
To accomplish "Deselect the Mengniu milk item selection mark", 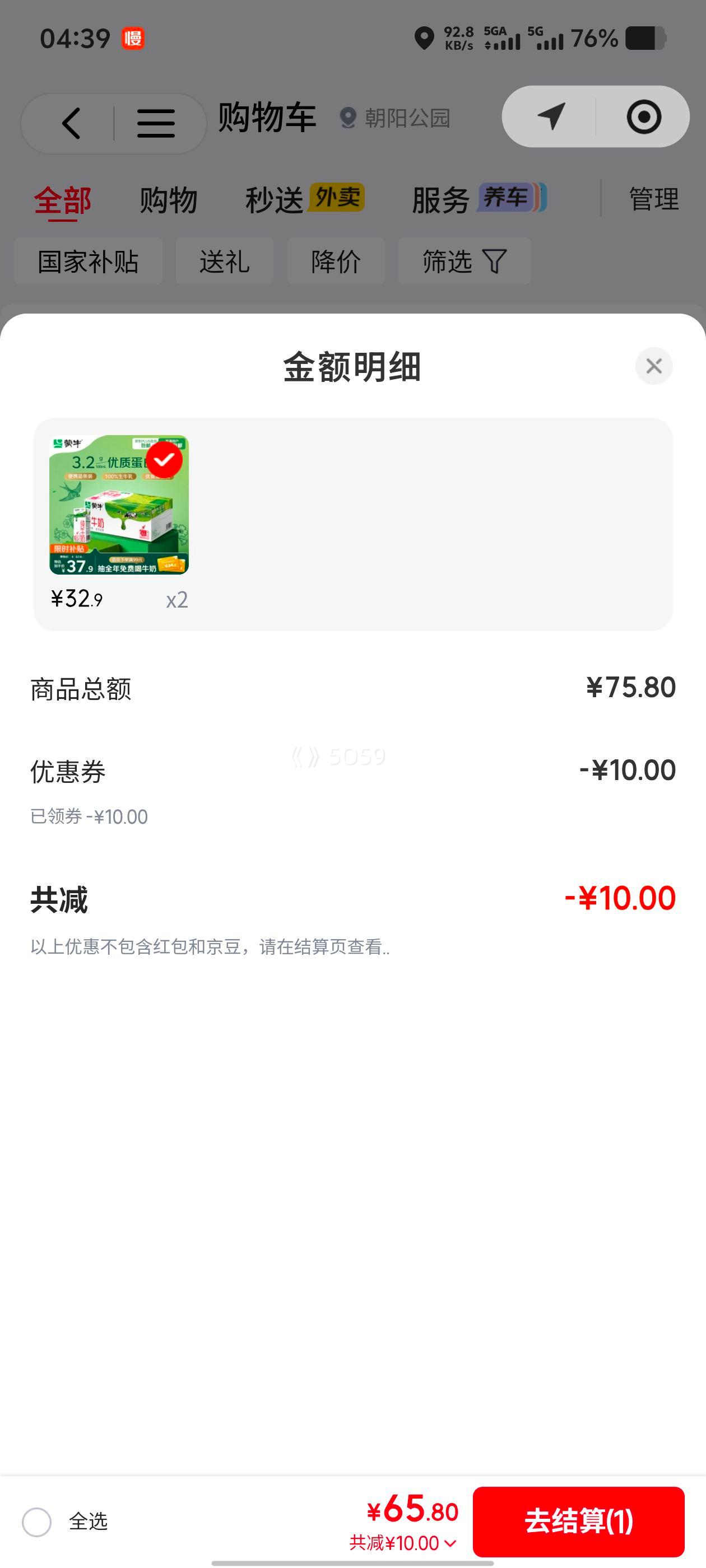I will tap(165, 461).
